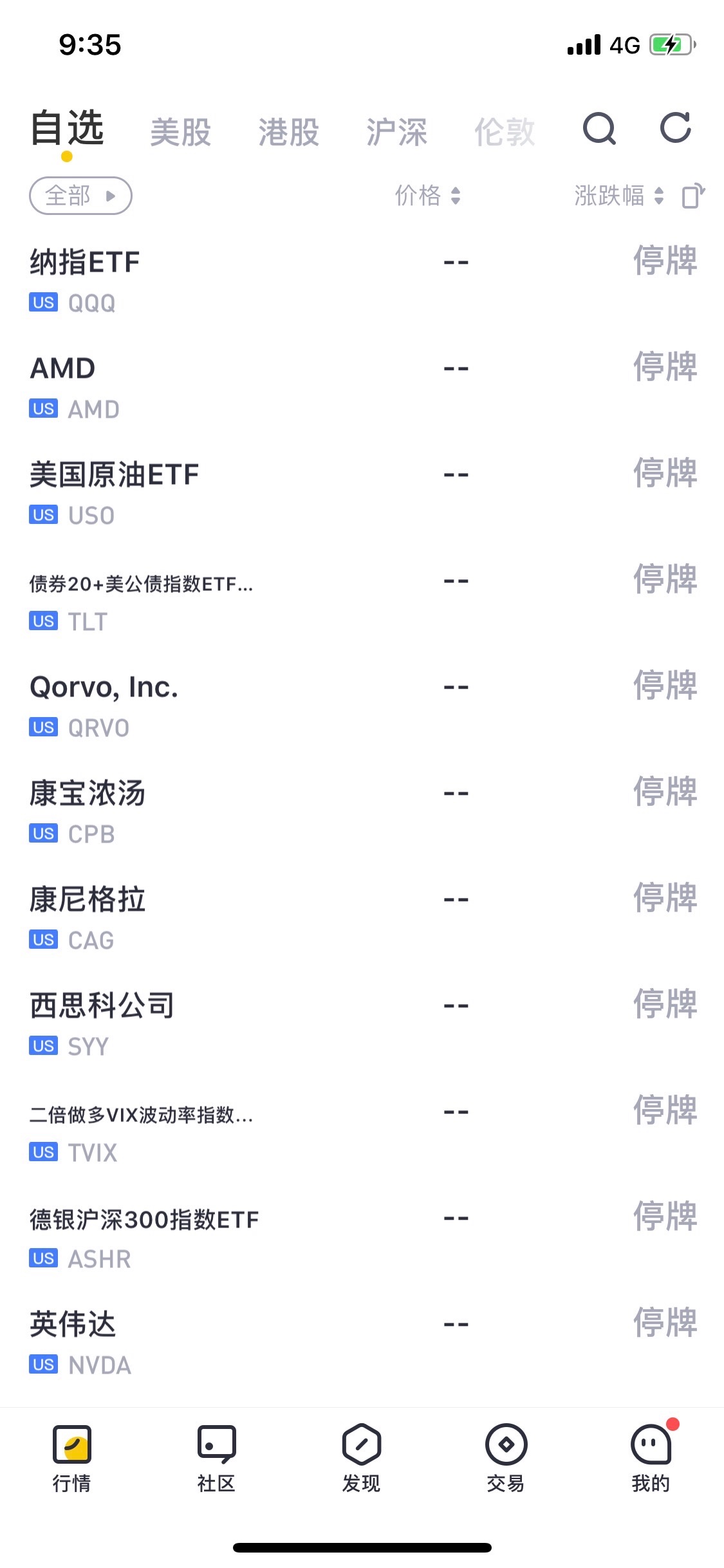
Task: Open 康宝浓汤 CPB stock
Action: 362,812
